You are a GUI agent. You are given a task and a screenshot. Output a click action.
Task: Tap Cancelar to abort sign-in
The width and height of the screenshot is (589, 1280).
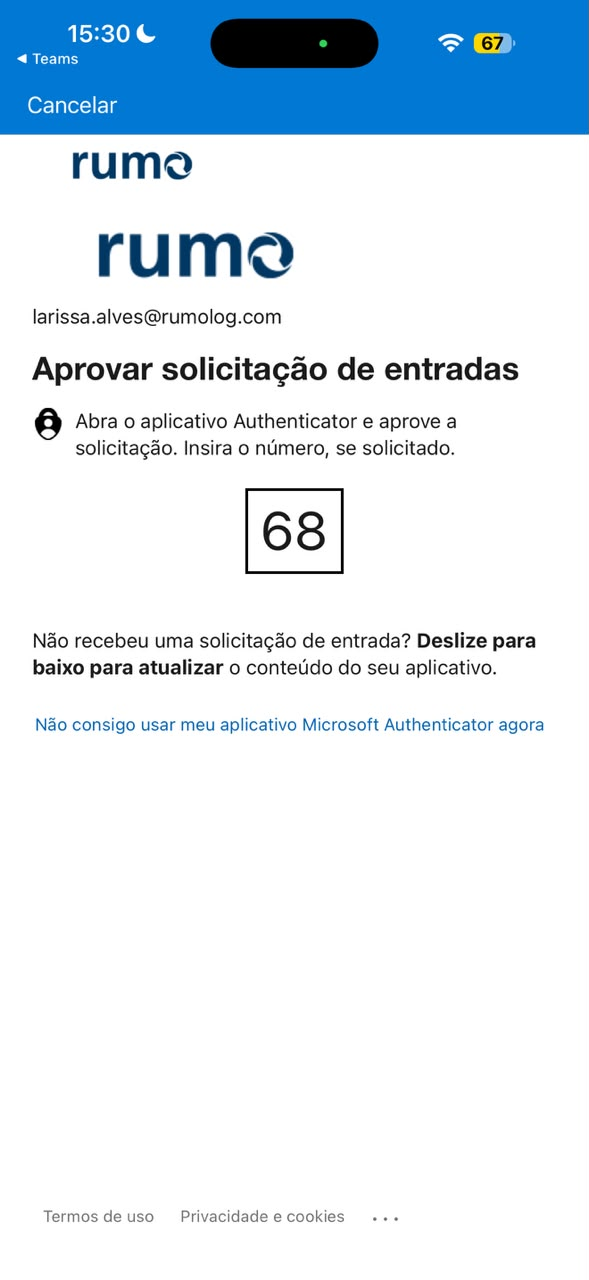click(x=72, y=105)
